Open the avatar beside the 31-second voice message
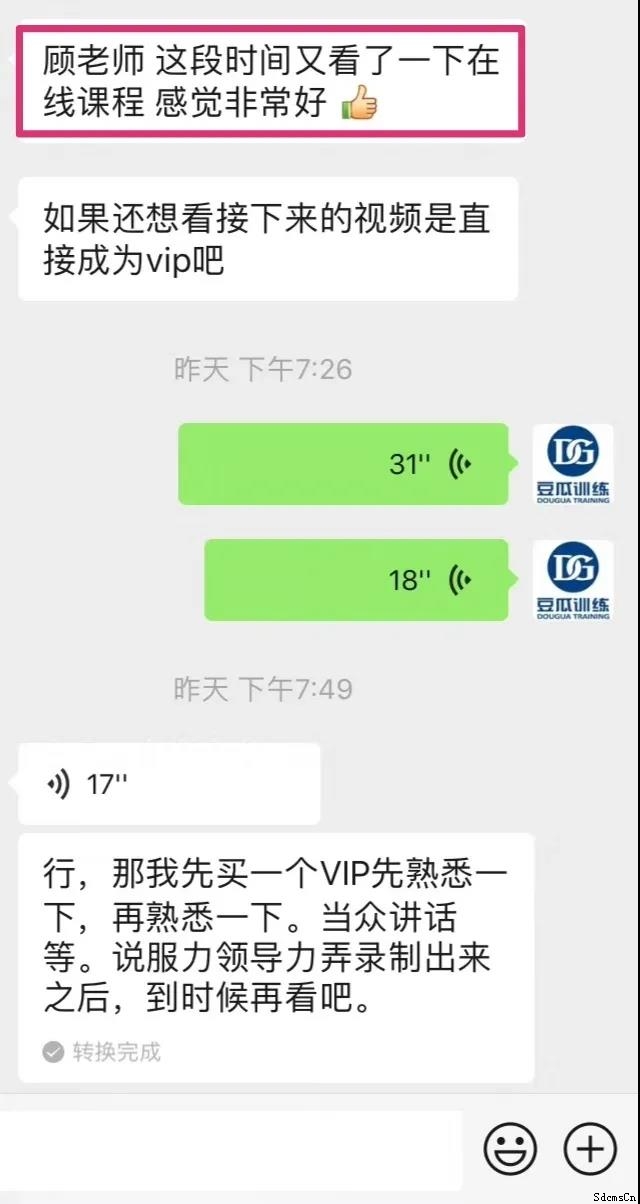This screenshot has width=640, height=1204. point(572,464)
